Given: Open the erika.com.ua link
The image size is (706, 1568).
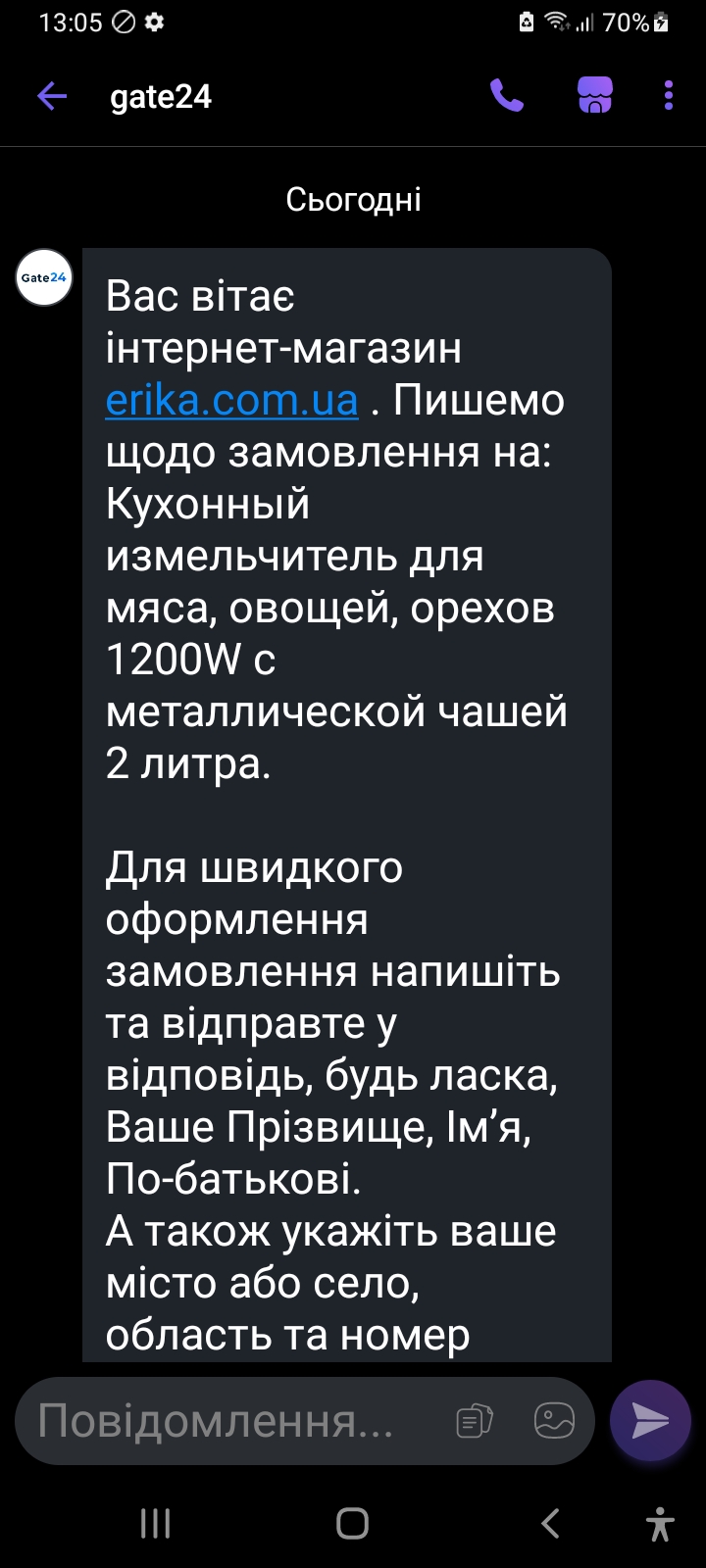Looking at the screenshot, I should (231, 400).
